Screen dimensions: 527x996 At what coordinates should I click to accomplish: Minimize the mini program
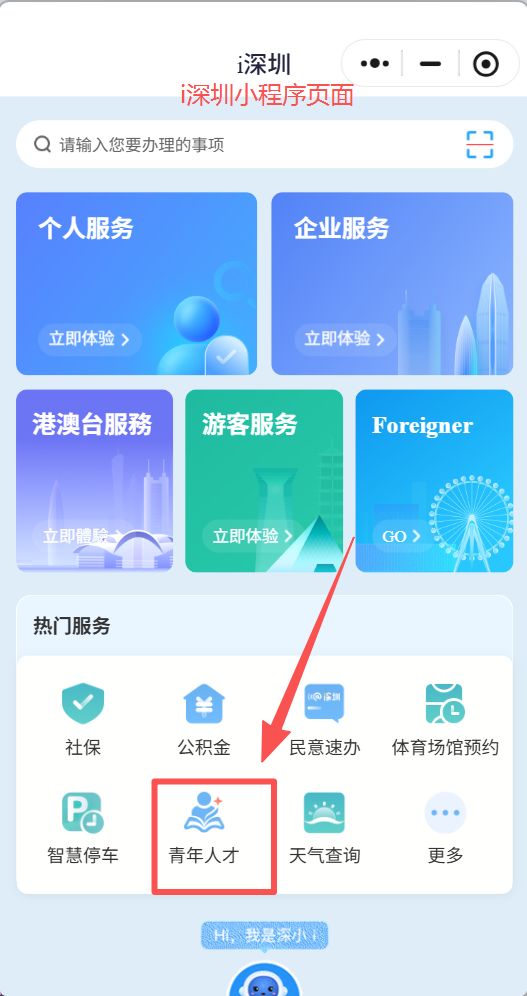pos(430,64)
